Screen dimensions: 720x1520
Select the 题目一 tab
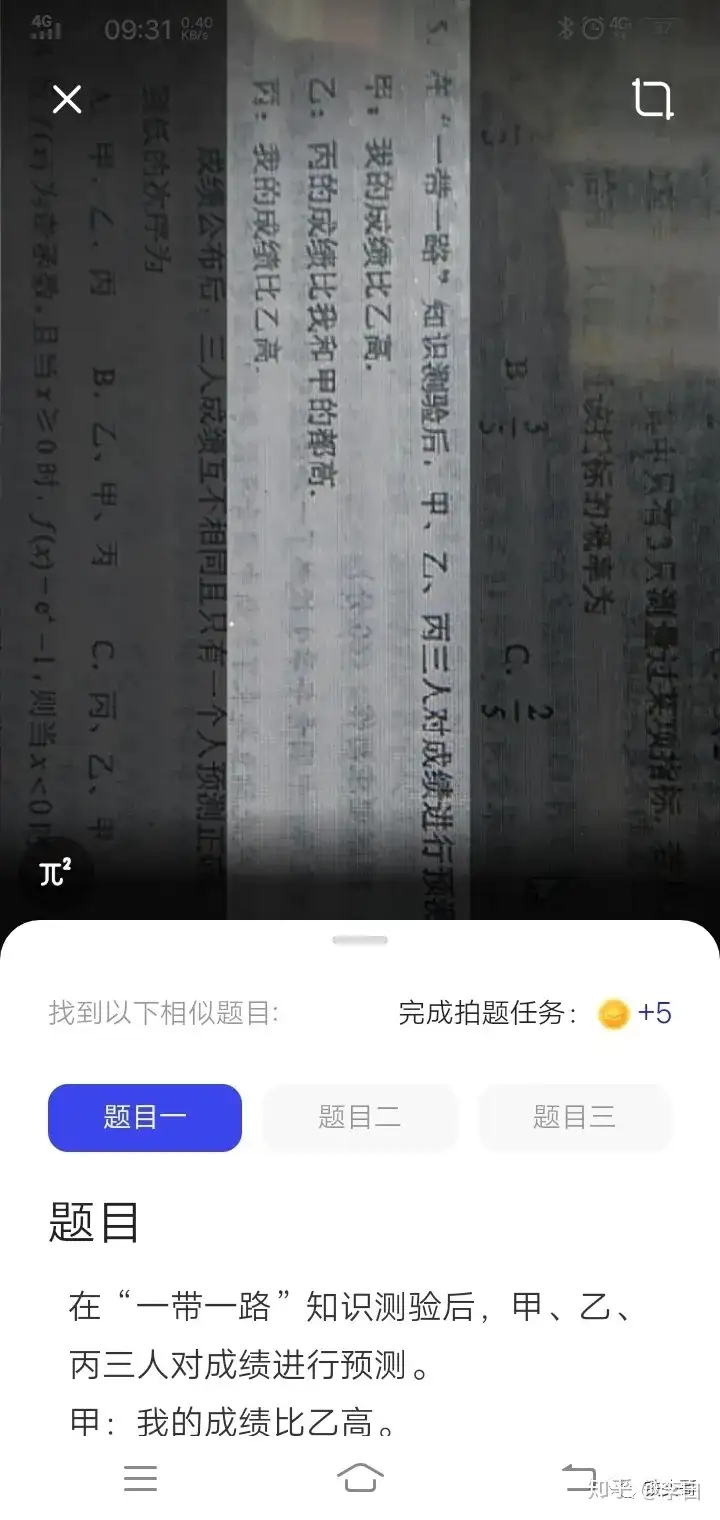pyautogui.click(x=145, y=1117)
